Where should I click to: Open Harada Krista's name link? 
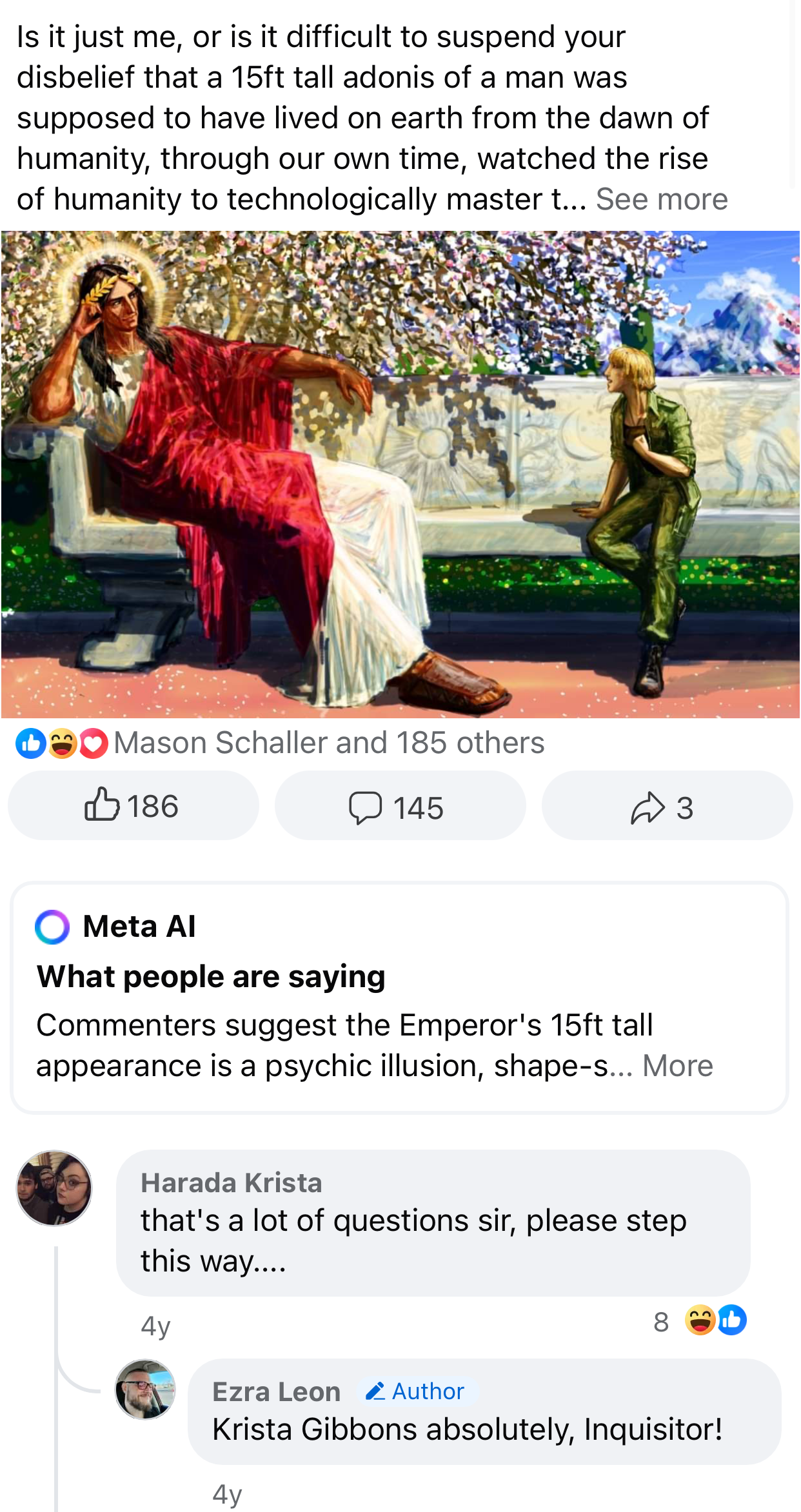point(232,1183)
